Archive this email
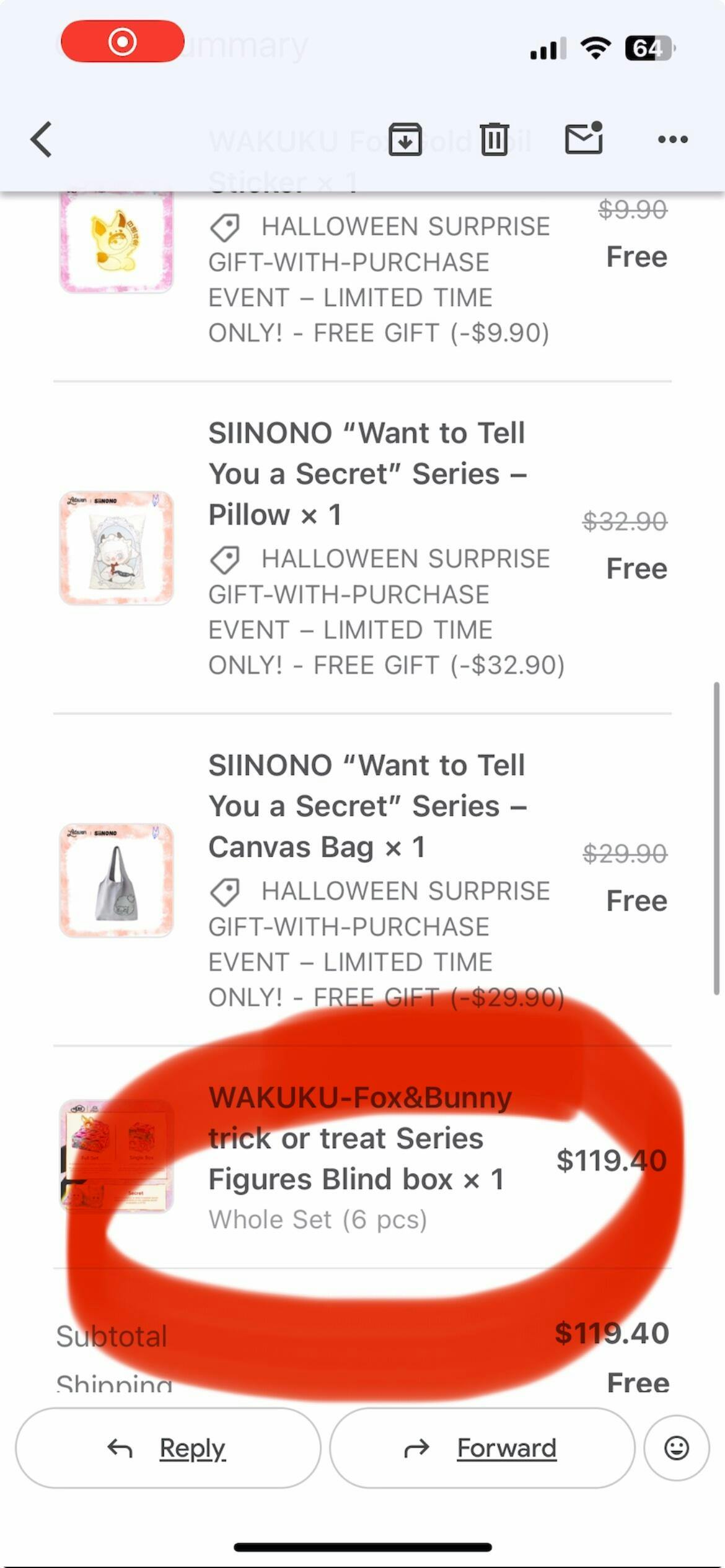This screenshot has width=725, height=1568. pyautogui.click(x=405, y=139)
